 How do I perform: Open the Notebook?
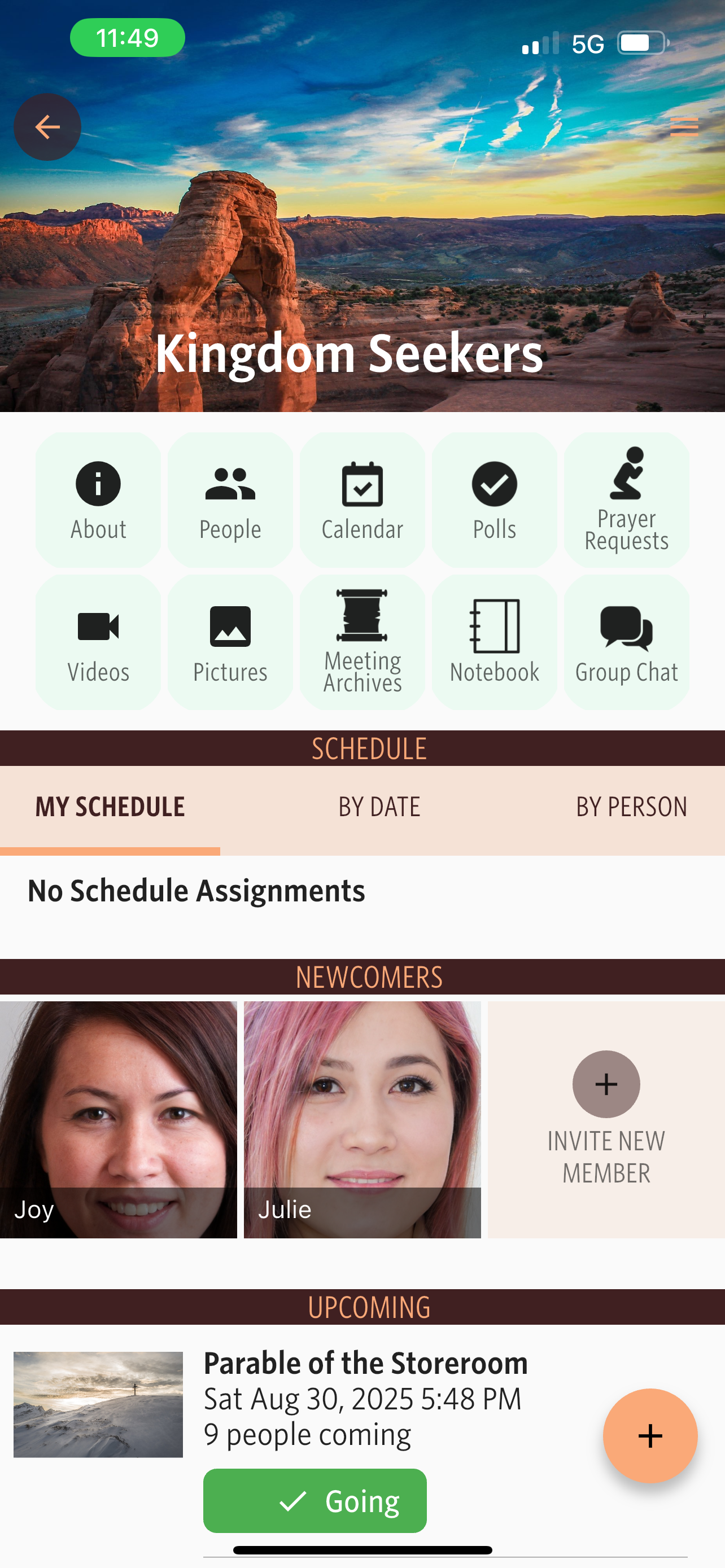(x=494, y=643)
